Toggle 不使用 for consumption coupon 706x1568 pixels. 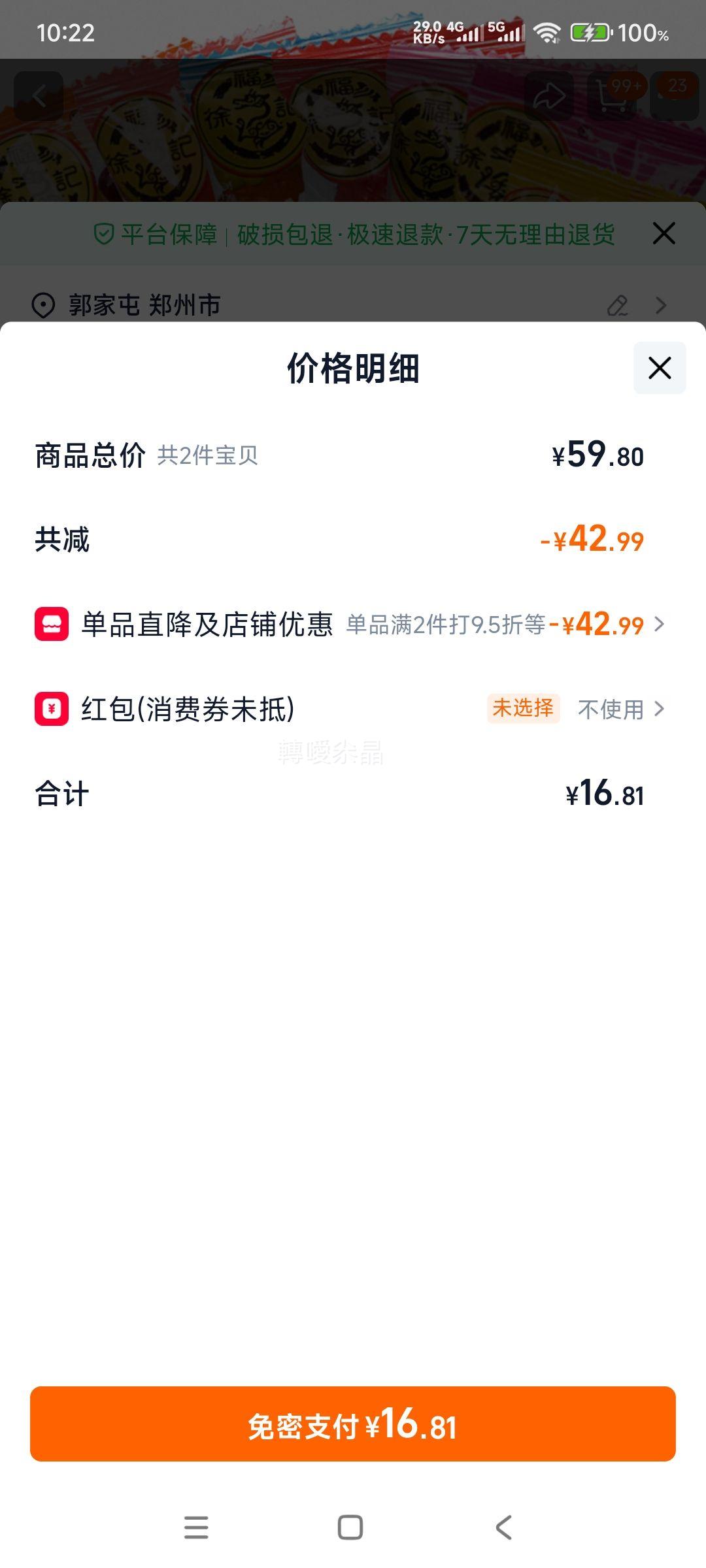click(x=611, y=710)
